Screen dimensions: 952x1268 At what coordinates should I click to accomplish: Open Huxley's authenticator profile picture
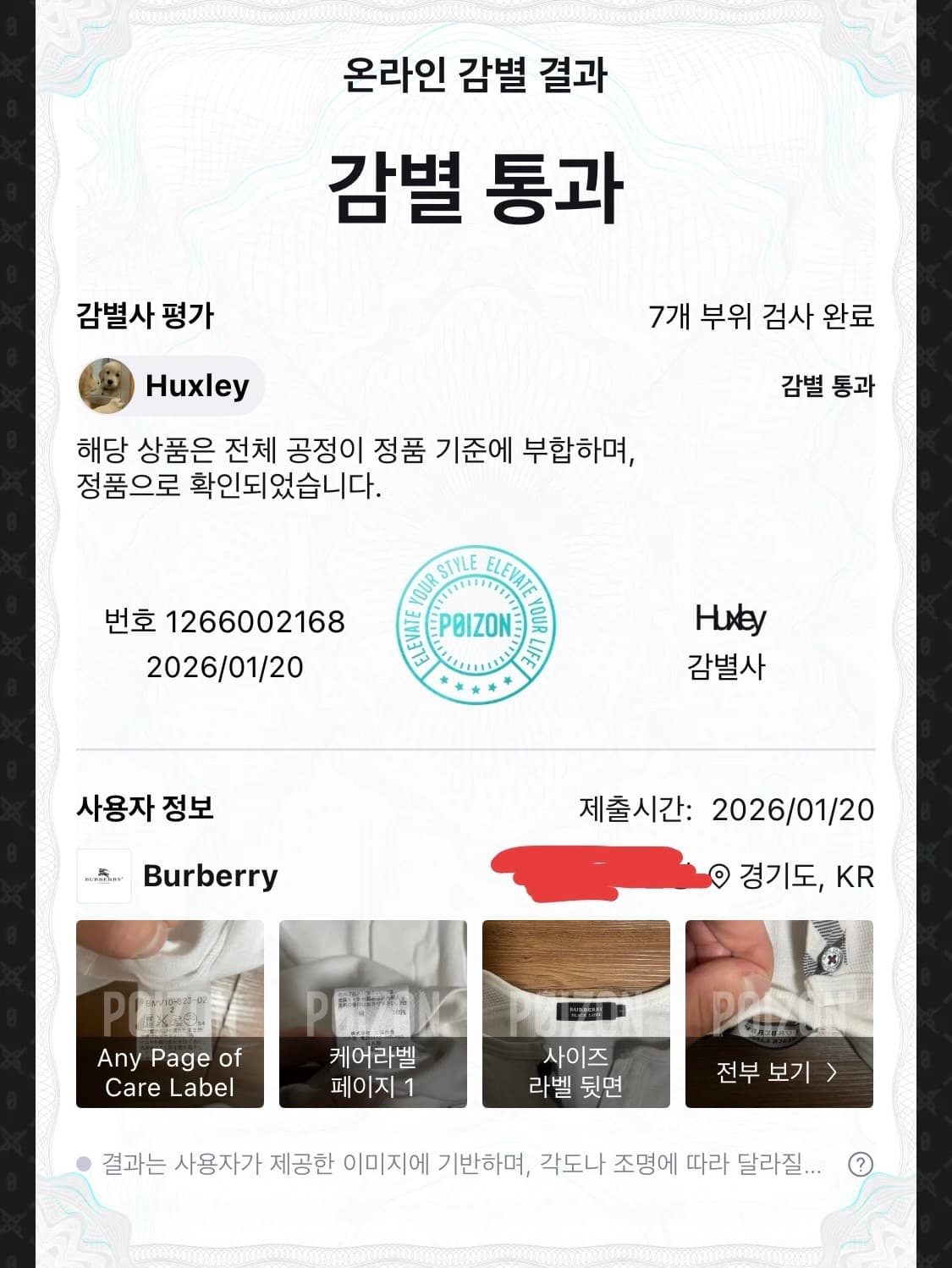click(105, 386)
